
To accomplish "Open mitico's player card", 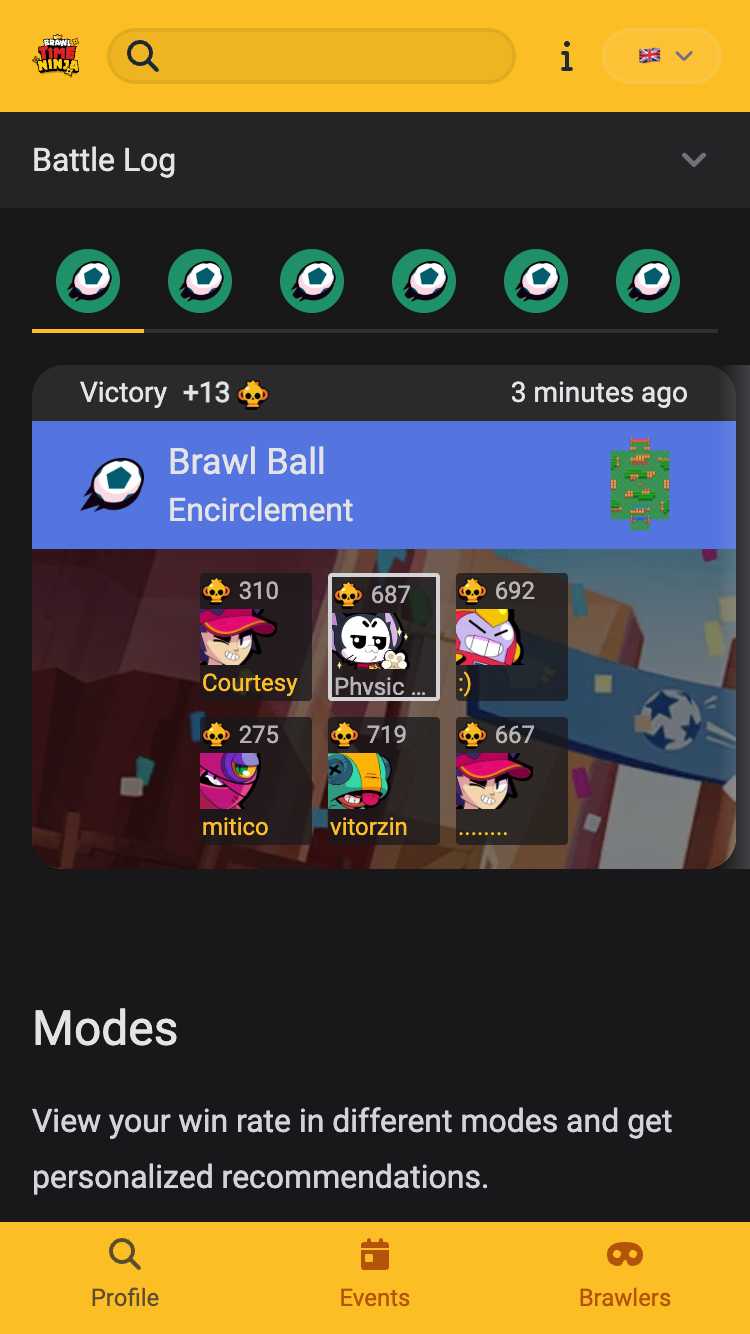I will [x=255, y=781].
